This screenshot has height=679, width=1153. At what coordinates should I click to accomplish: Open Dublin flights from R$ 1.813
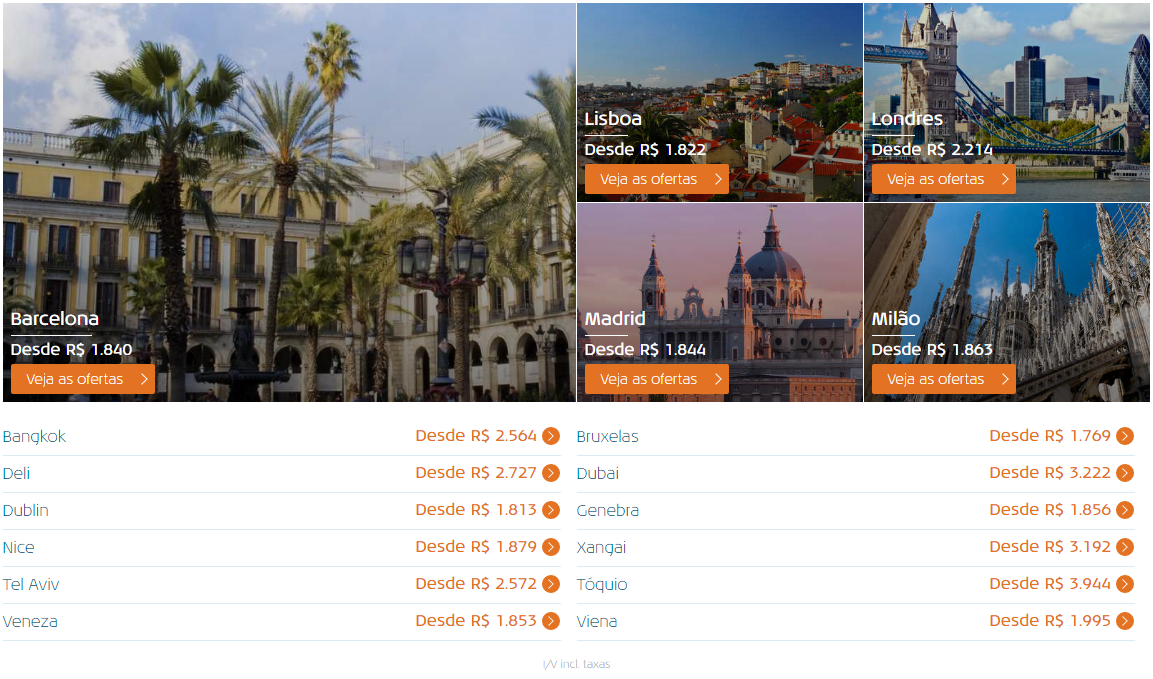281,510
